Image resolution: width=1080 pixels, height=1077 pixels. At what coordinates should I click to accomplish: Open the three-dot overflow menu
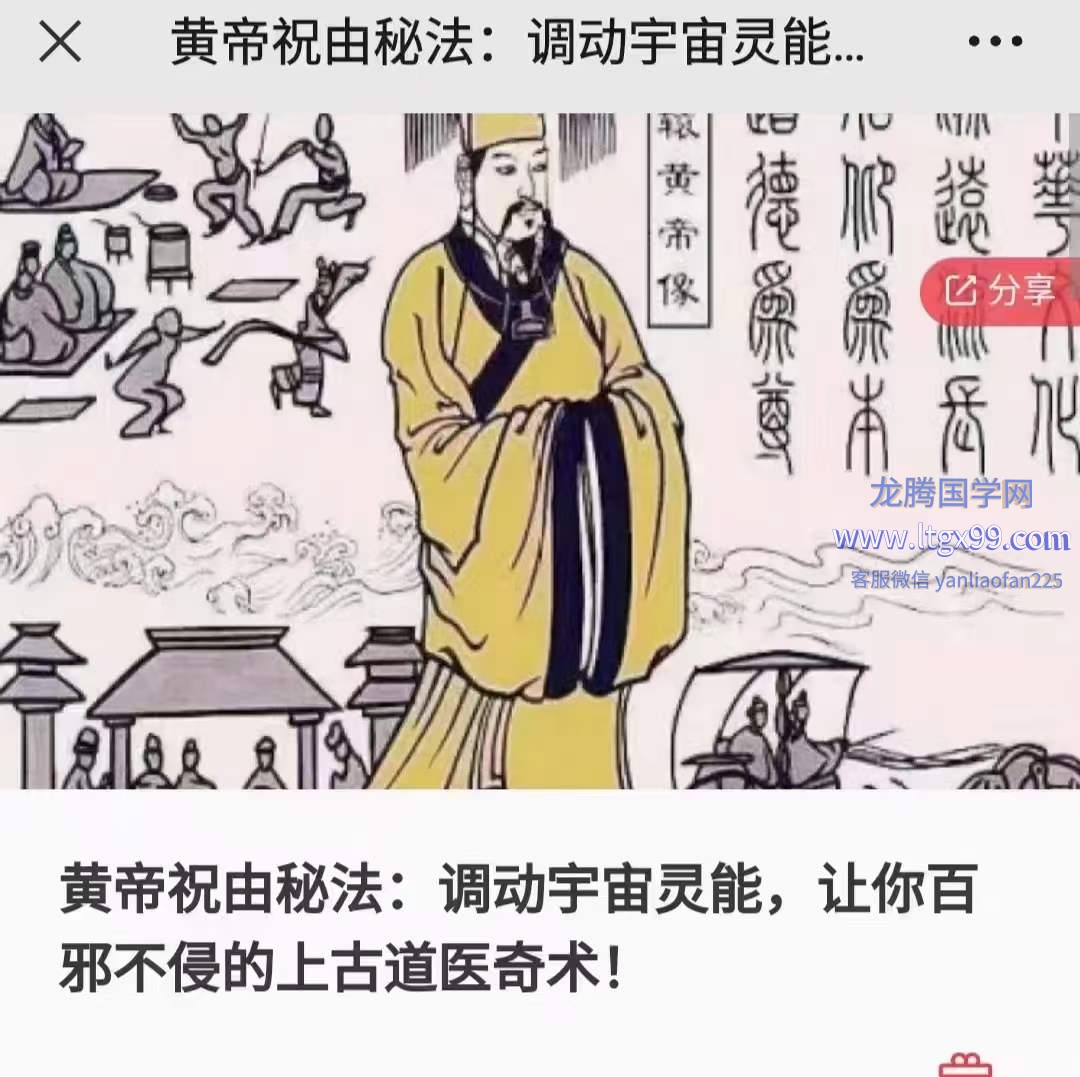(995, 43)
